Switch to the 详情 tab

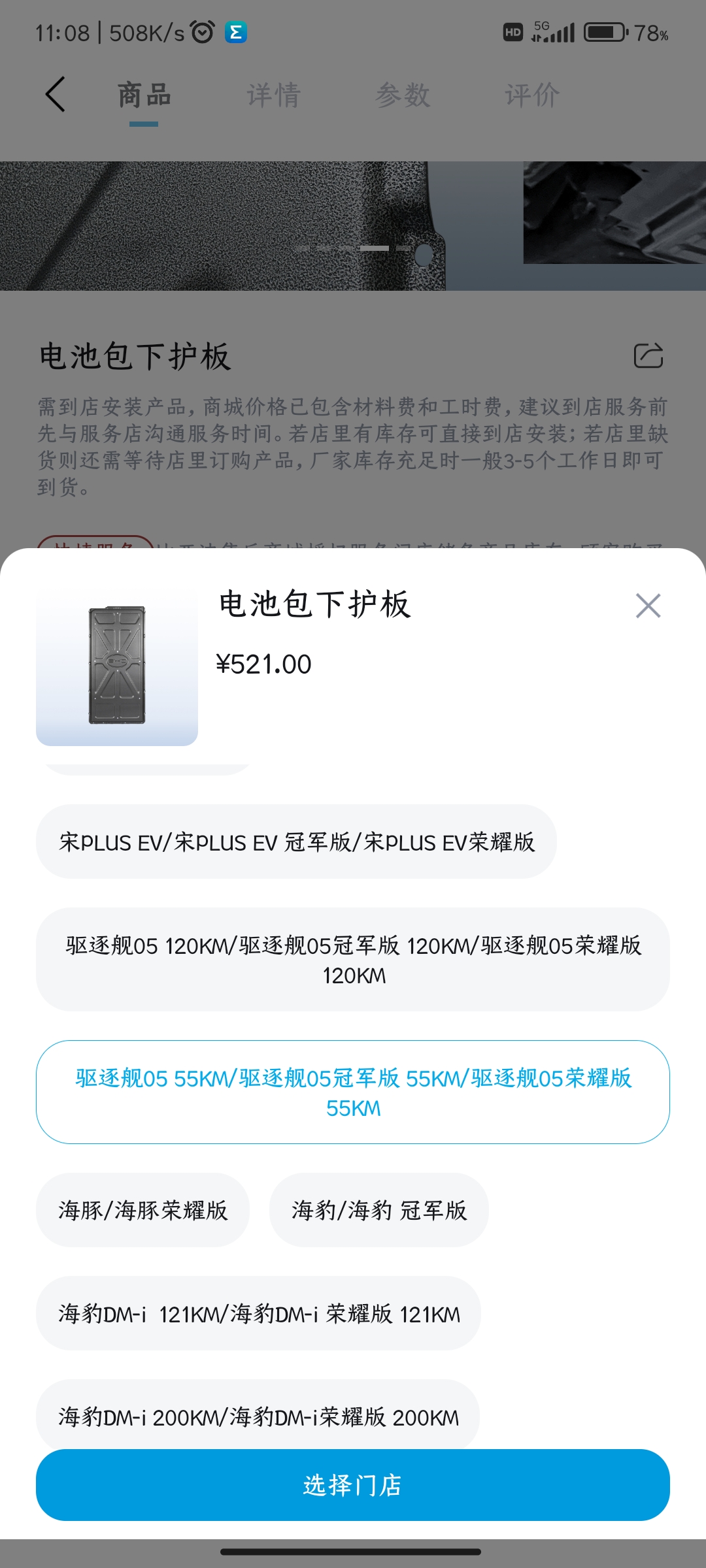pos(273,95)
